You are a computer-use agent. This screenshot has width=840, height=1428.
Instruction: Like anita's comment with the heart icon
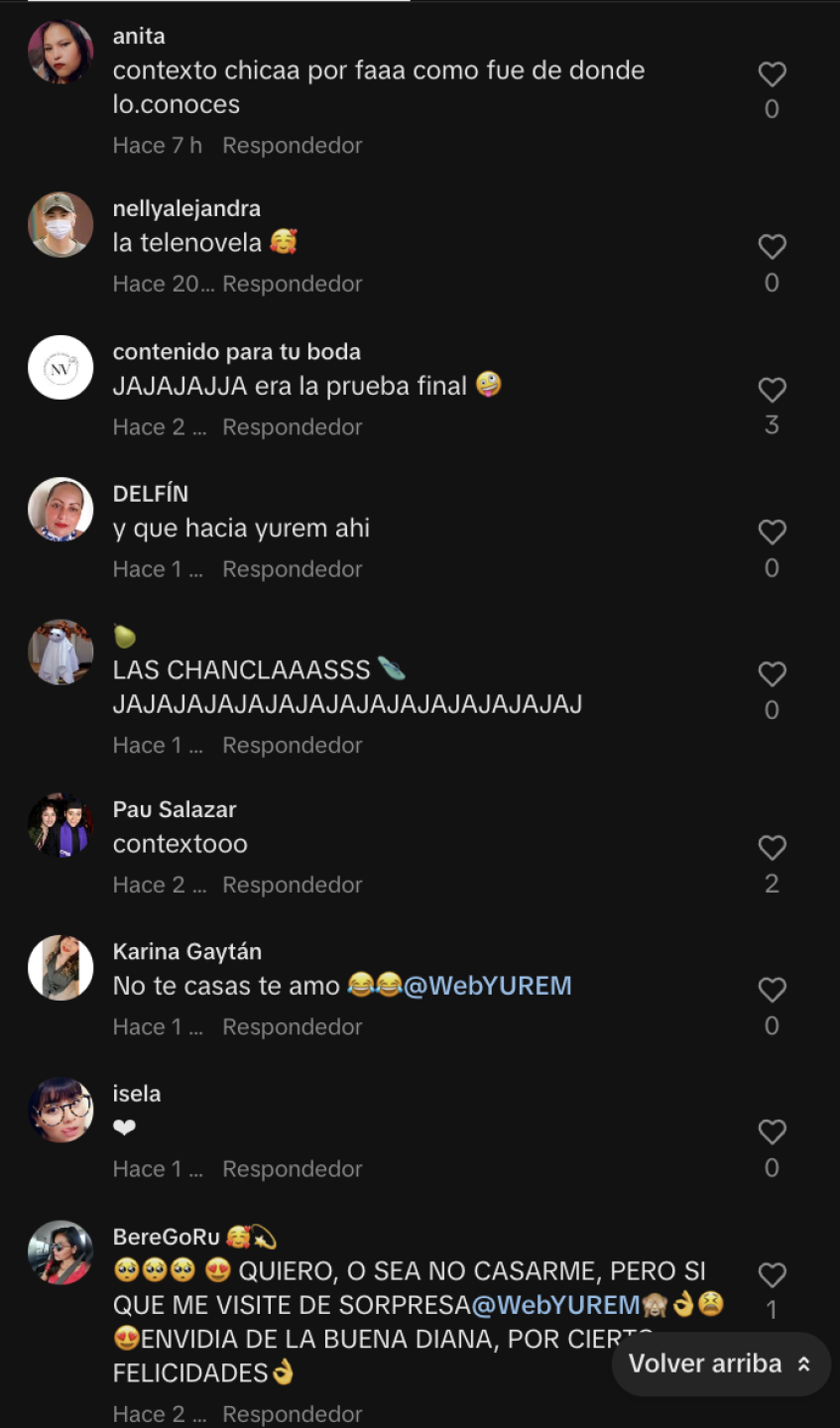point(772,73)
